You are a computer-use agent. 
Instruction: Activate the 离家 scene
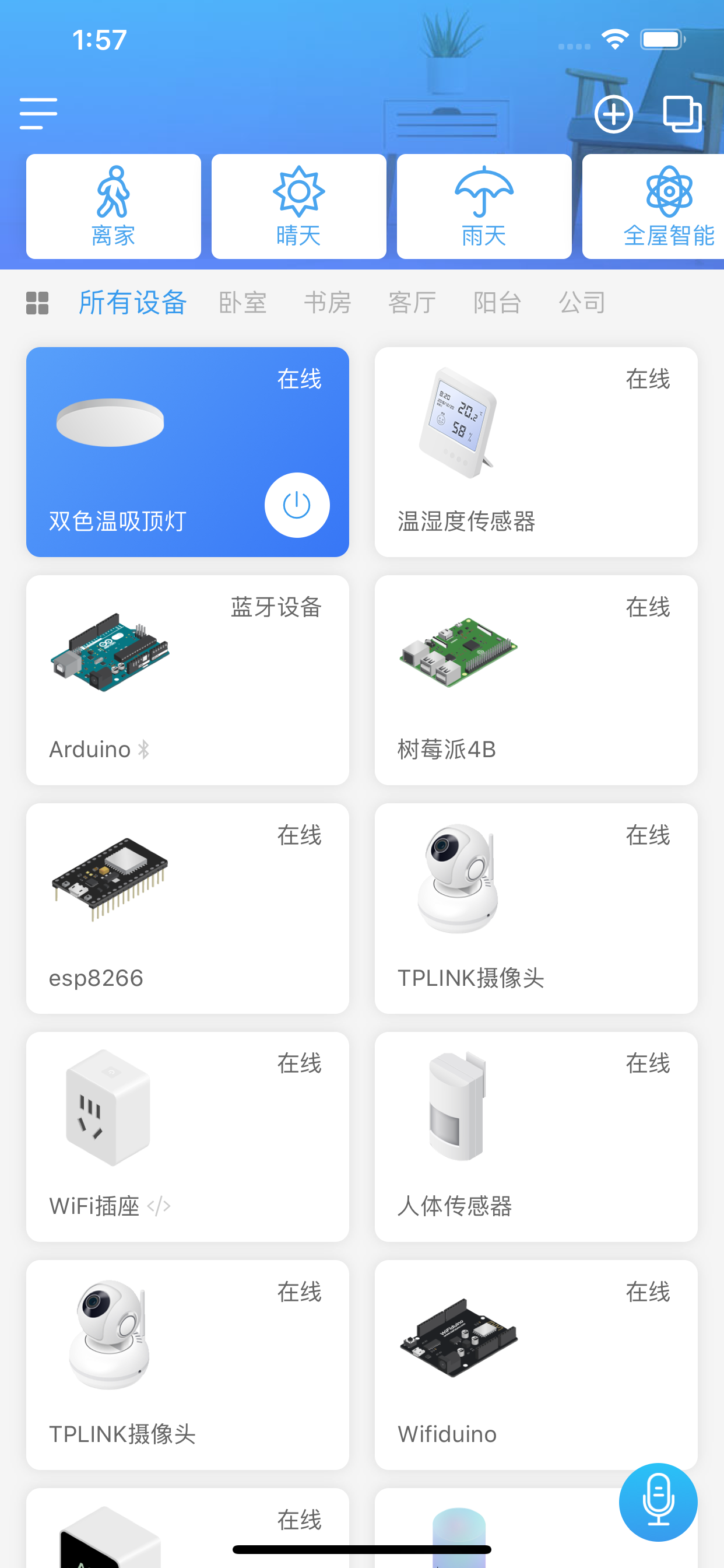[x=114, y=206]
